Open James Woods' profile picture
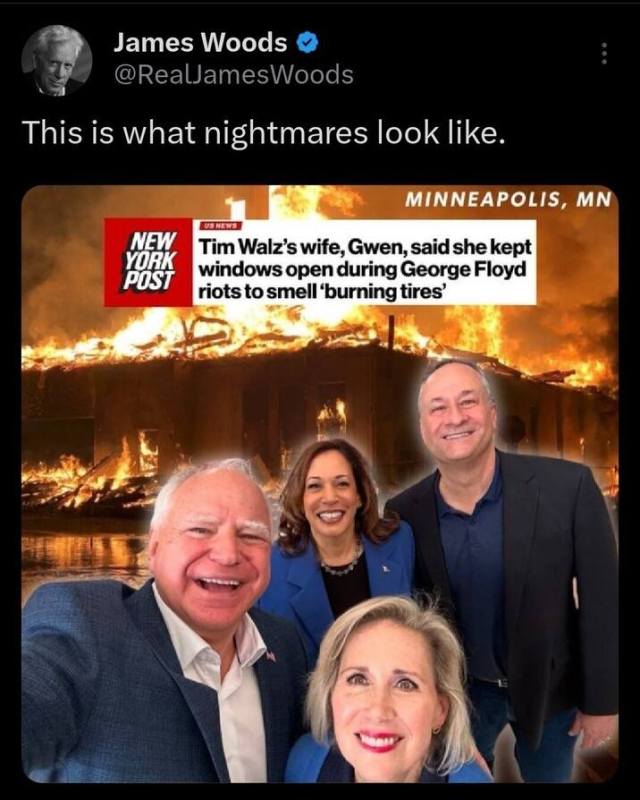 coord(56,60)
